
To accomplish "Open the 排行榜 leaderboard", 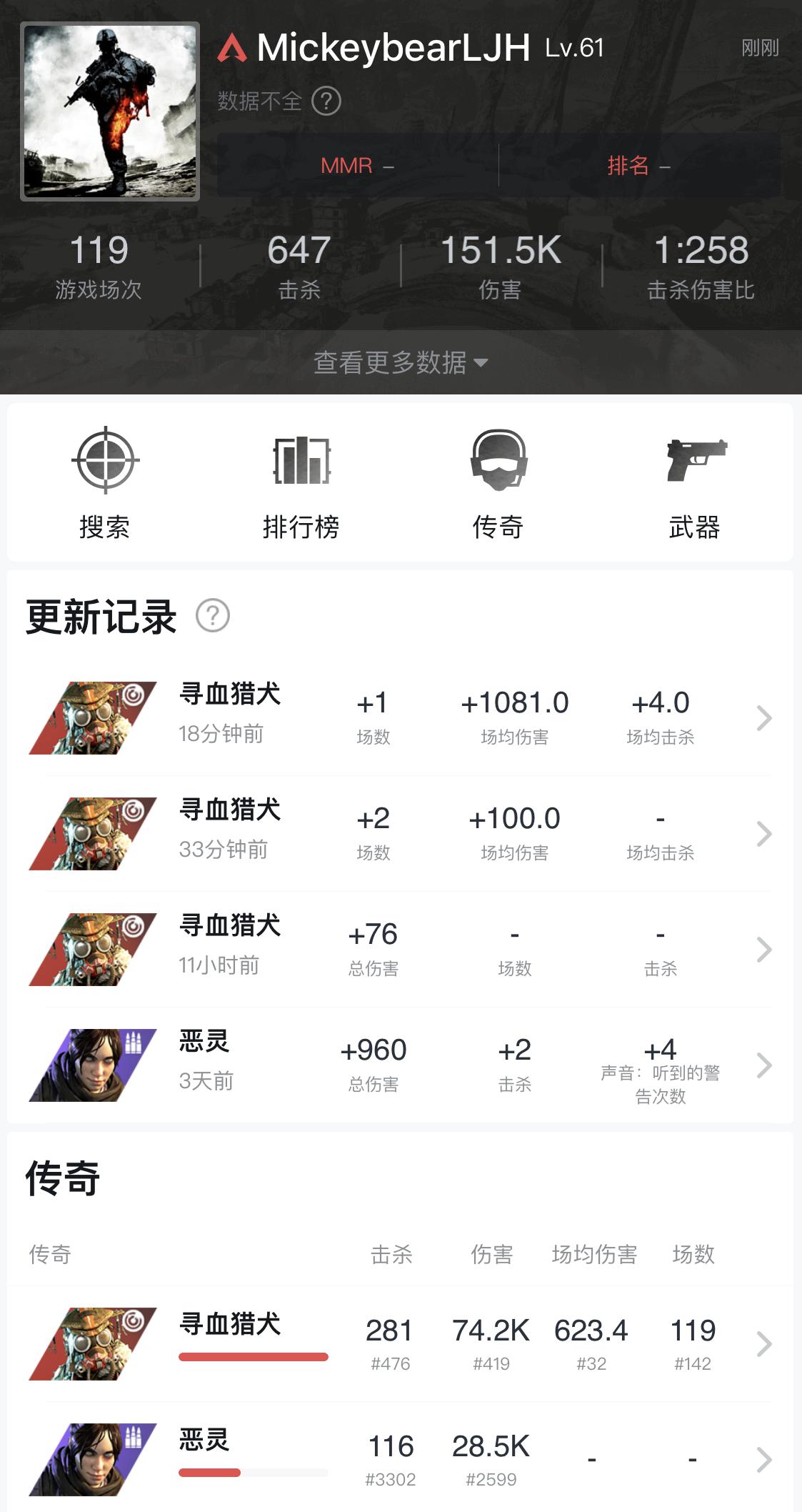I will click(301, 483).
